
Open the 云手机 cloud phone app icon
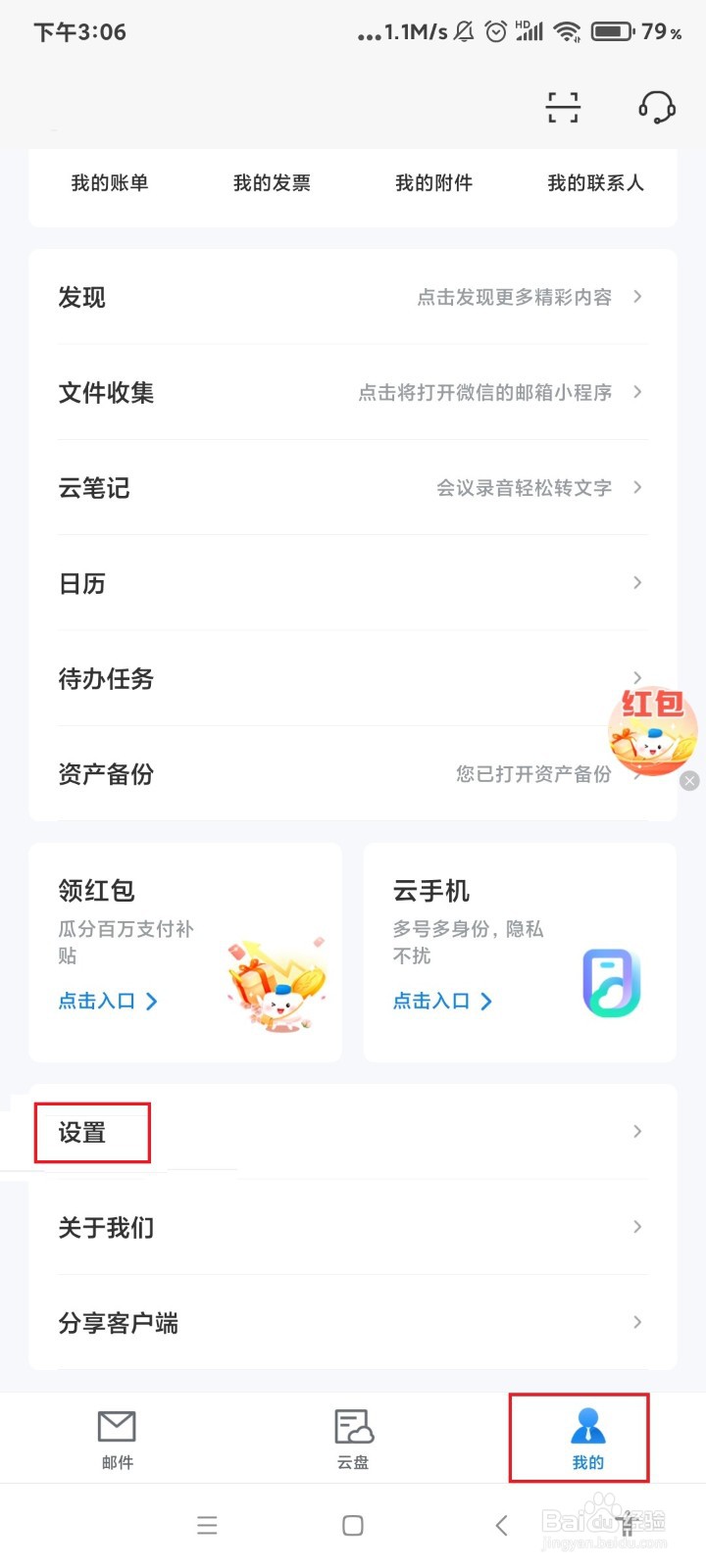click(x=611, y=985)
